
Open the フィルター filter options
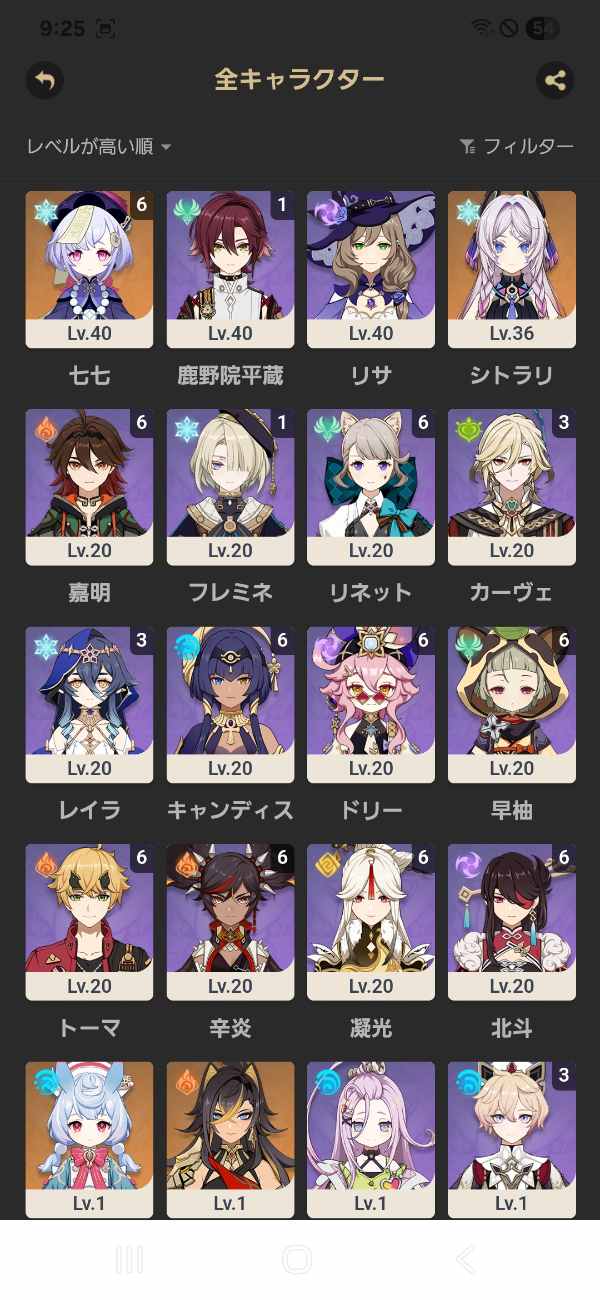517,147
